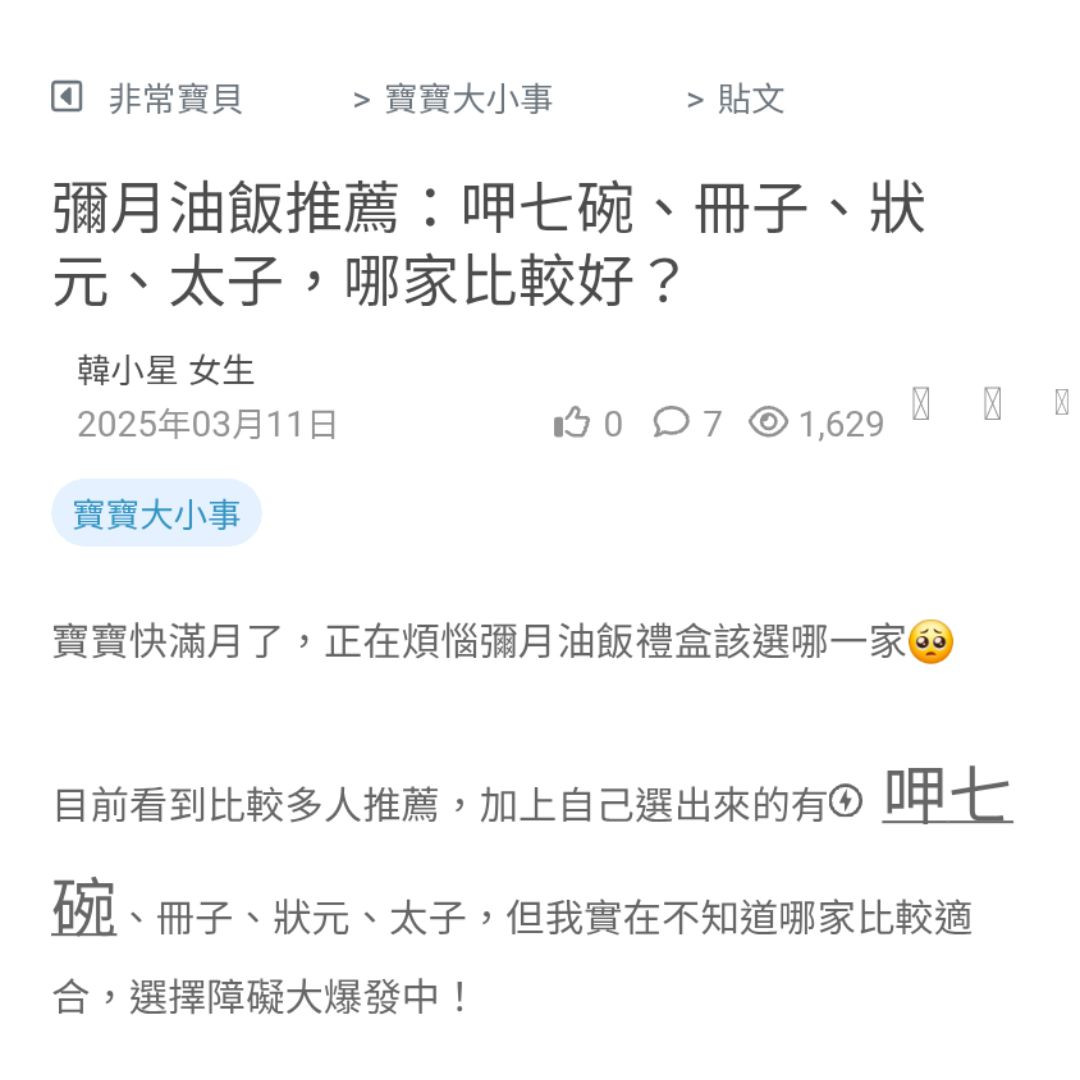
Task: Select the 寶寶大小事 tag chip
Action: tap(157, 514)
